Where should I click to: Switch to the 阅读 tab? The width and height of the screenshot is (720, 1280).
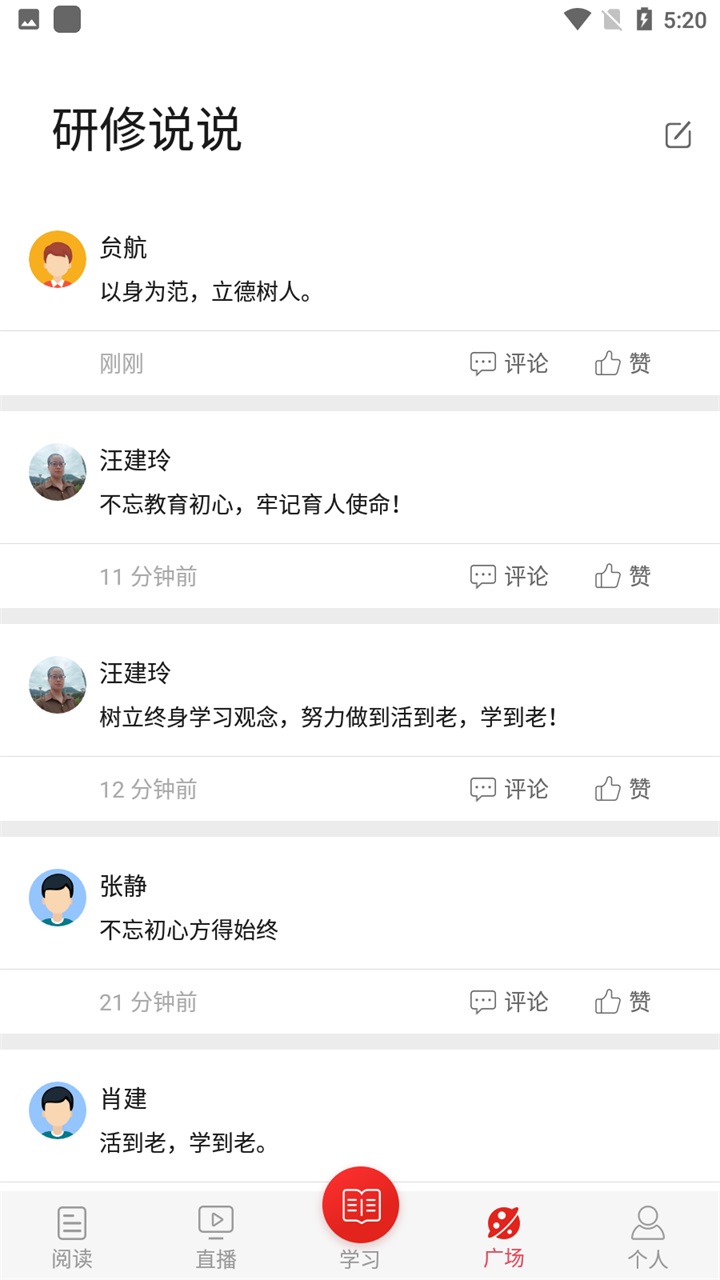(x=72, y=1237)
